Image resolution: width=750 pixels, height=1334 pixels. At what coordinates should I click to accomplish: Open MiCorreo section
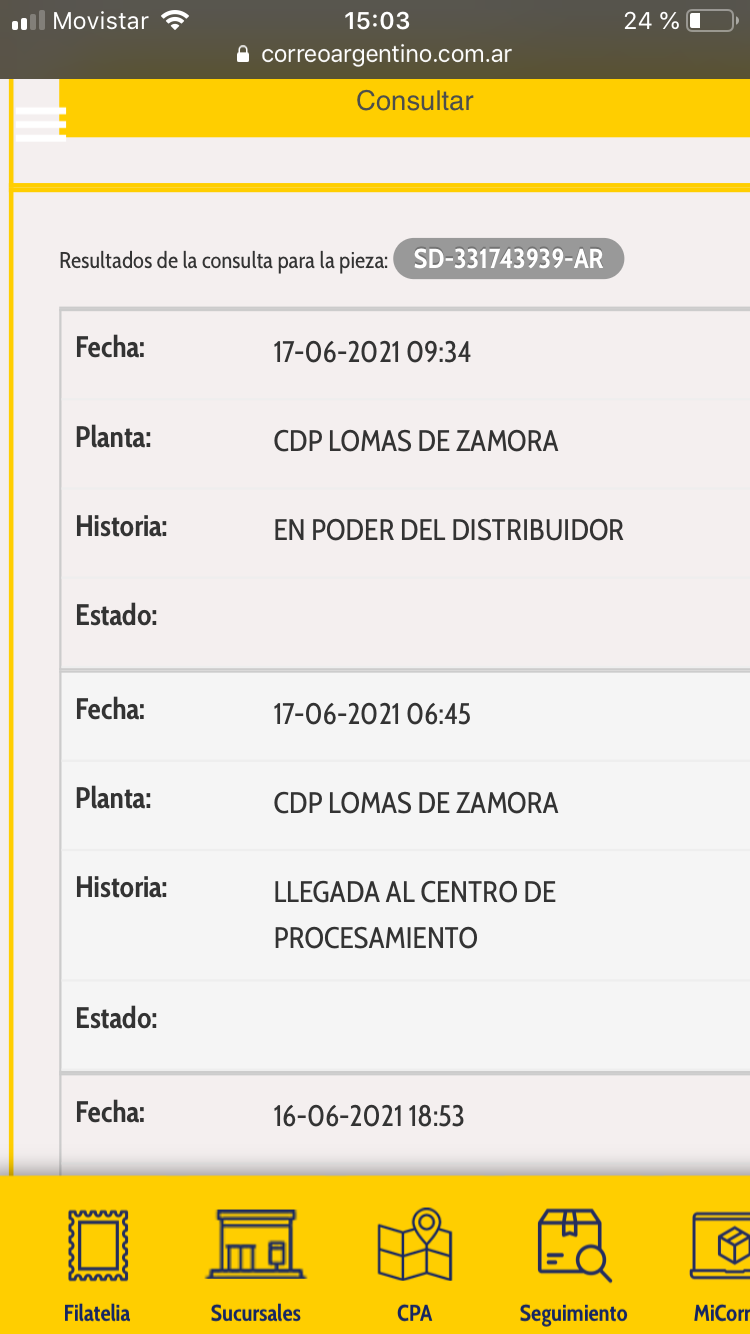click(720, 1264)
